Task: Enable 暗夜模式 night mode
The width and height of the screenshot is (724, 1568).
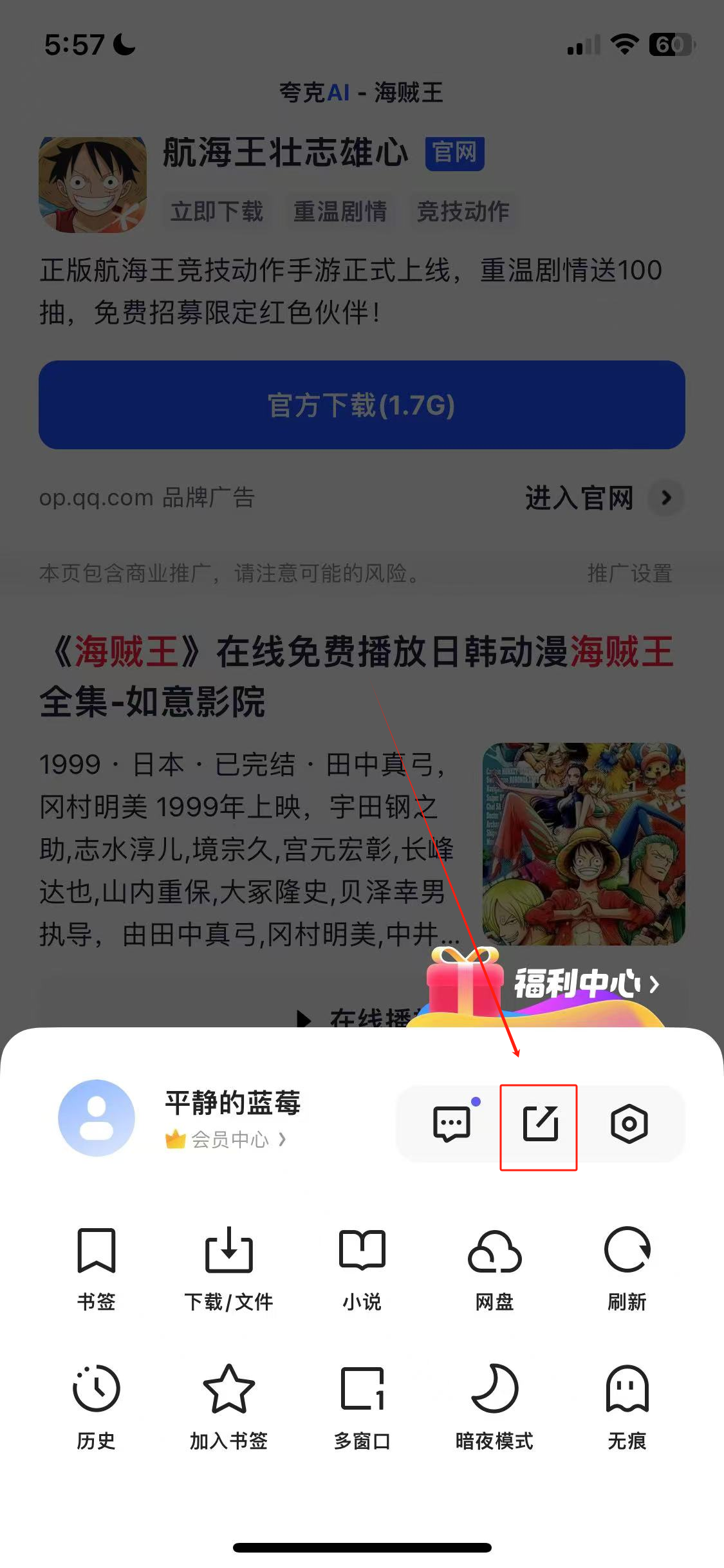Action: [x=494, y=1402]
